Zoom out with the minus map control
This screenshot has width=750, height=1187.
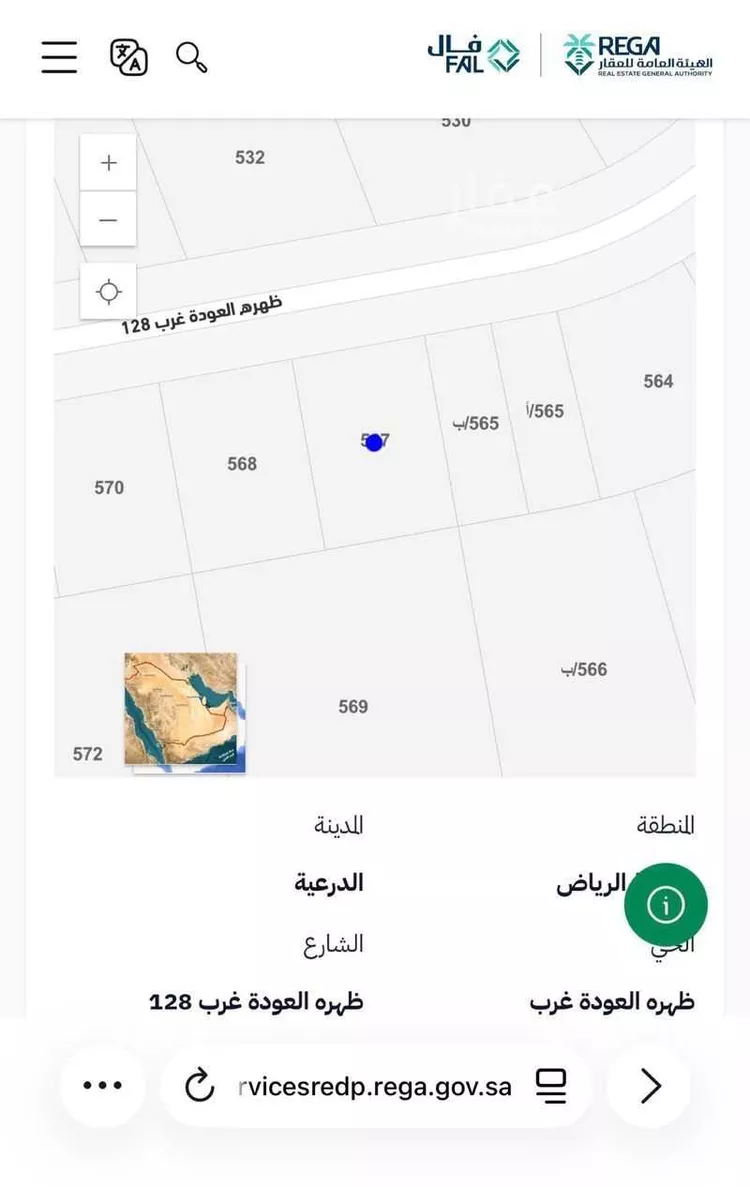pyautogui.click(x=107, y=219)
